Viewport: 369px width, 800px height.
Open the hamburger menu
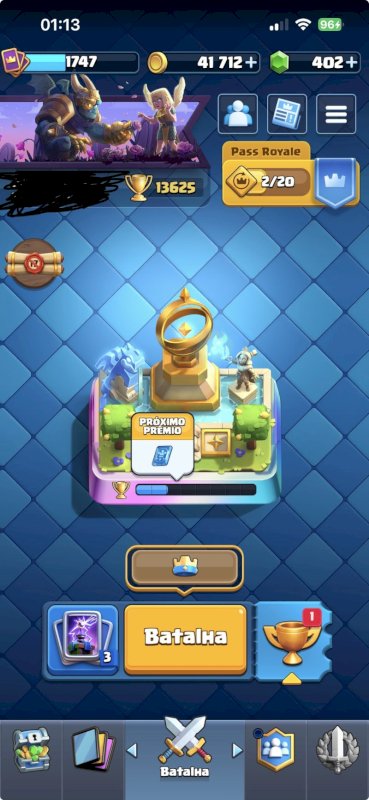(x=336, y=114)
